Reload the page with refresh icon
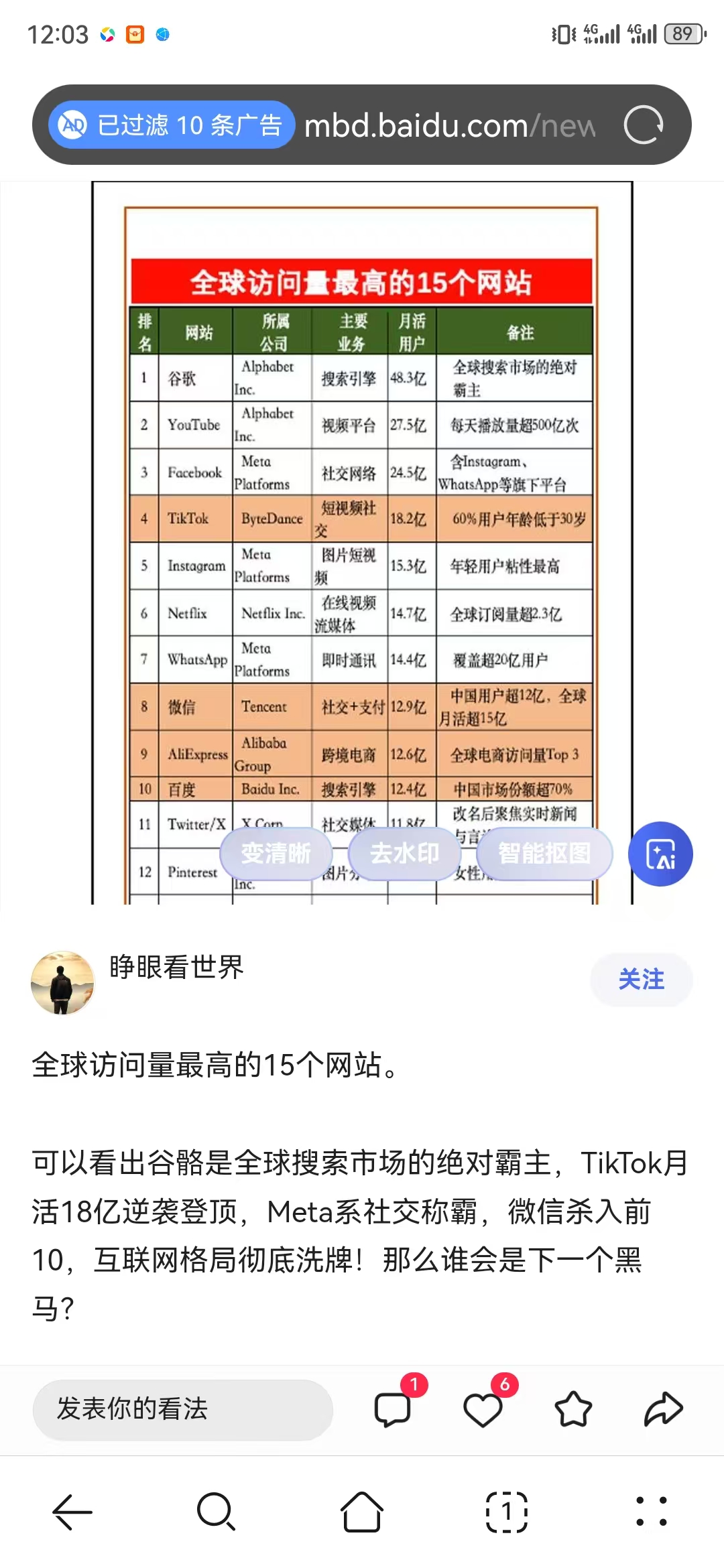Viewport: 724px width, 1568px height. coord(644,125)
